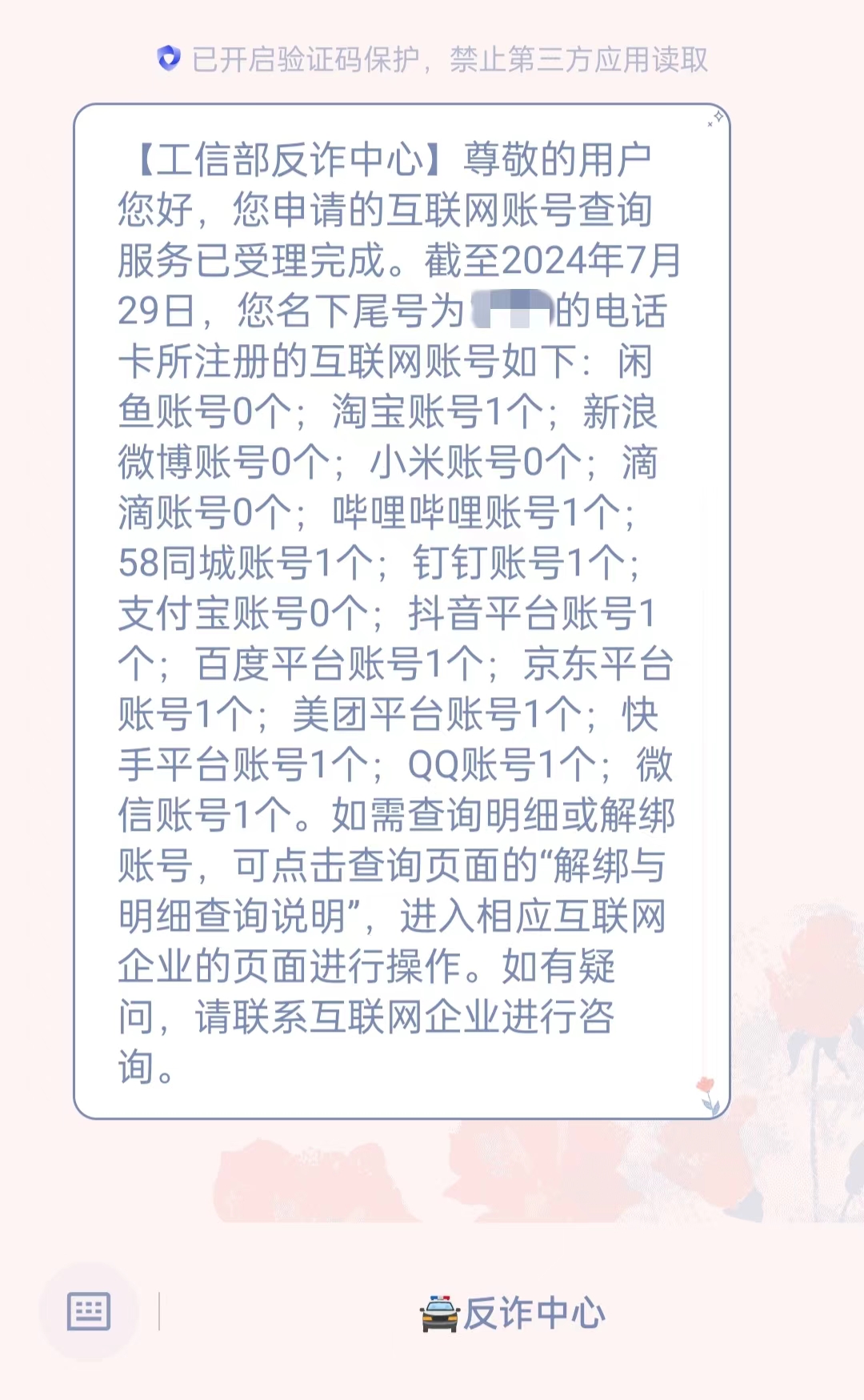Image resolution: width=864 pixels, height=1400 pixels.
Task: Switch to the keyboard input mode
Action: (x=88, y=1311)
